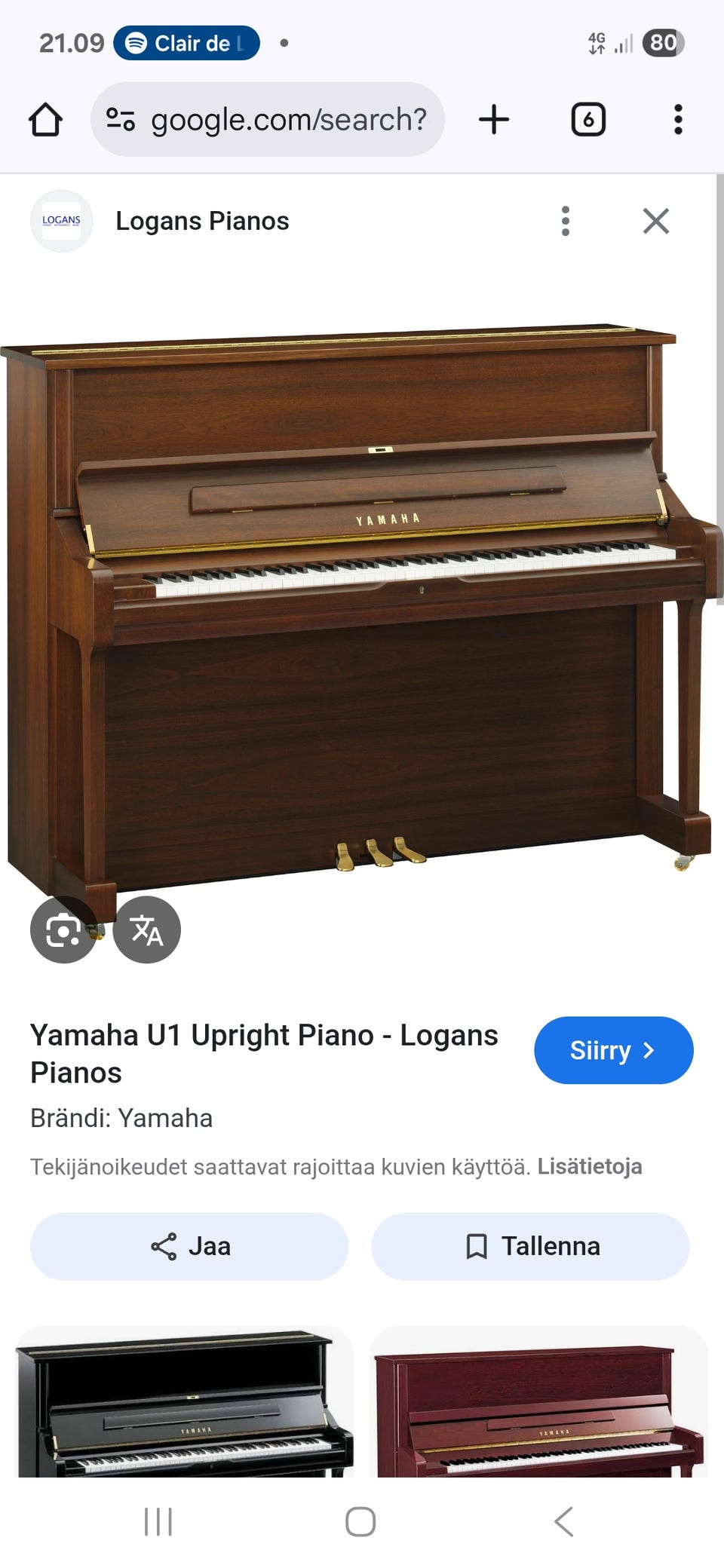Open the Chrome overflow menu
The height and width of the screenshot is (1568, 724).
[678, 120]
